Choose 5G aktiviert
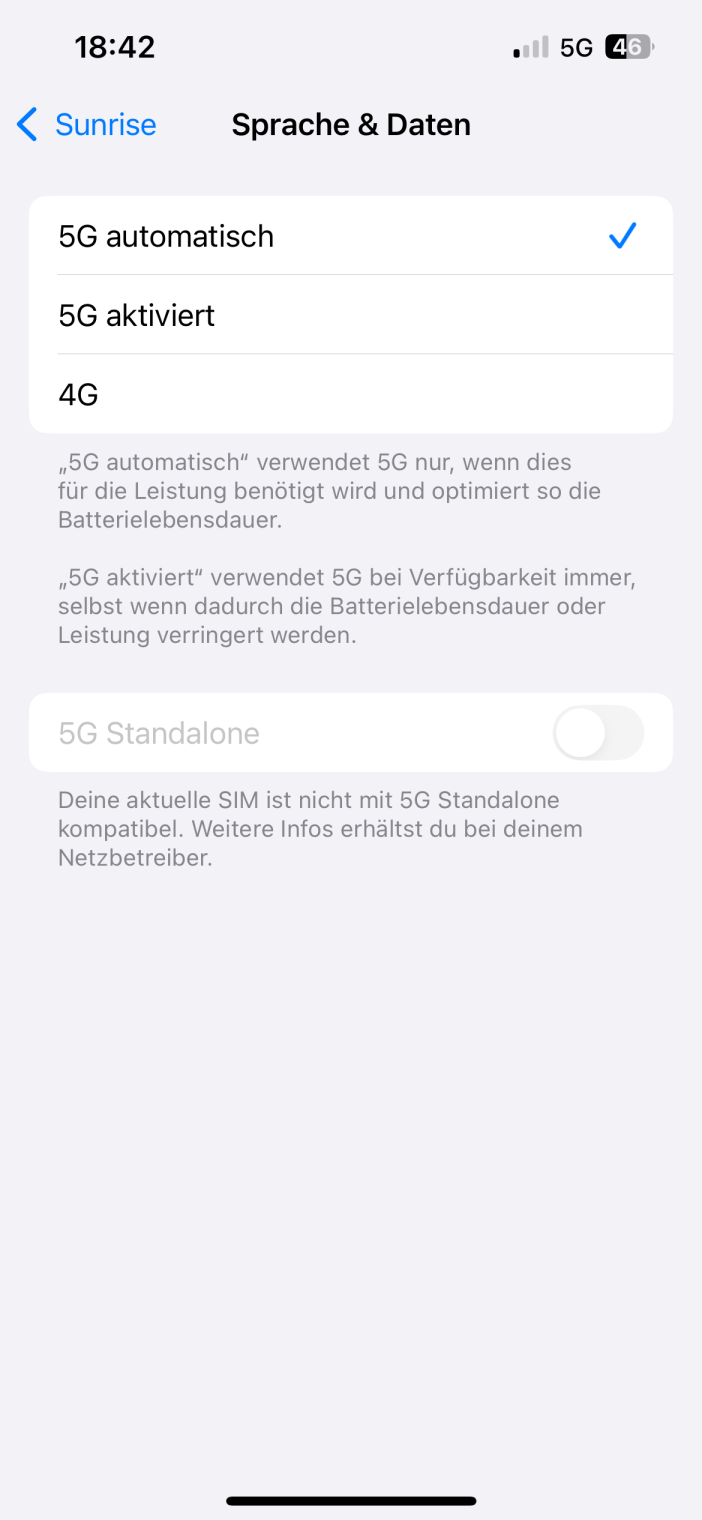This screenshot has height=1520, width=702. [351, 315]
